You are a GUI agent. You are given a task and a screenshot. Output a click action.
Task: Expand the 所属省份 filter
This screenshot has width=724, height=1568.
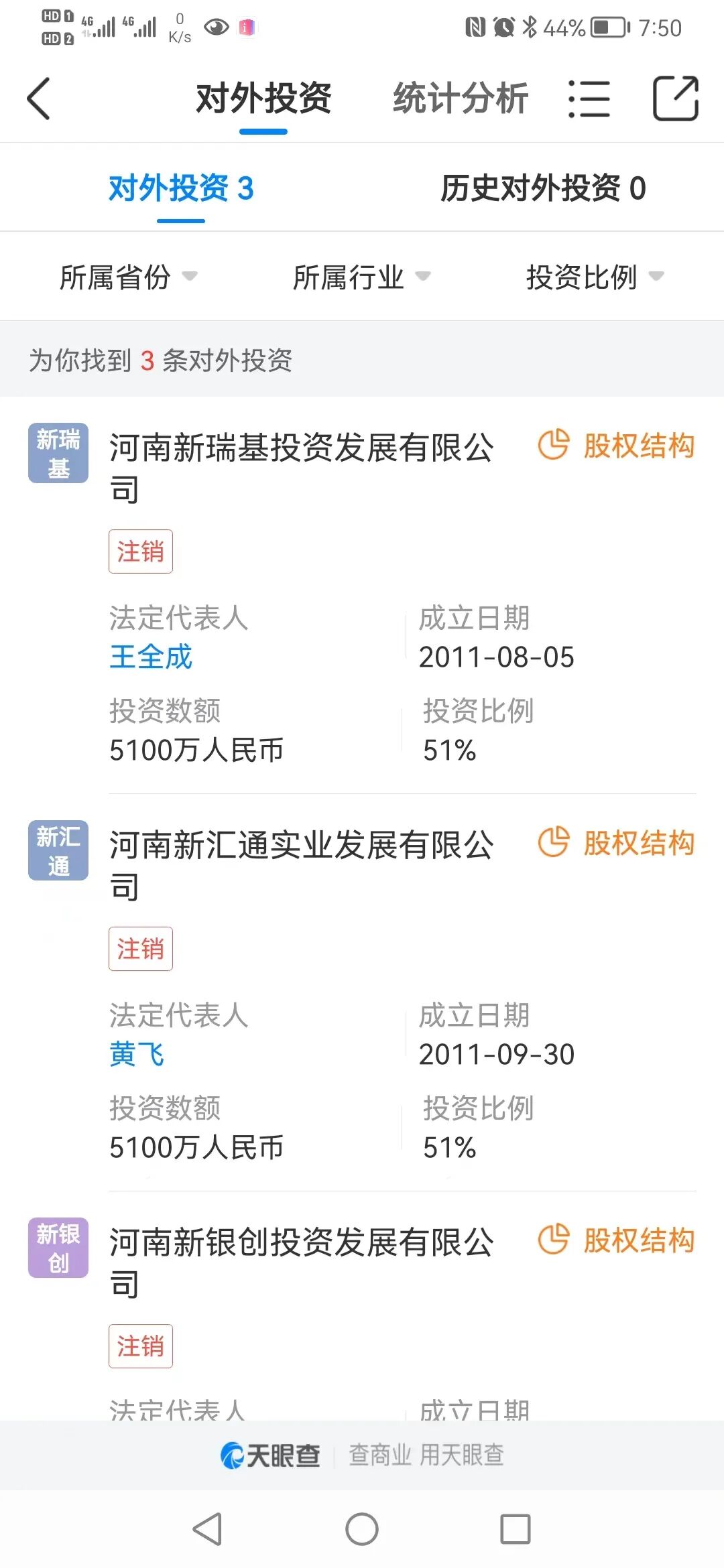[x=127, y=277]
